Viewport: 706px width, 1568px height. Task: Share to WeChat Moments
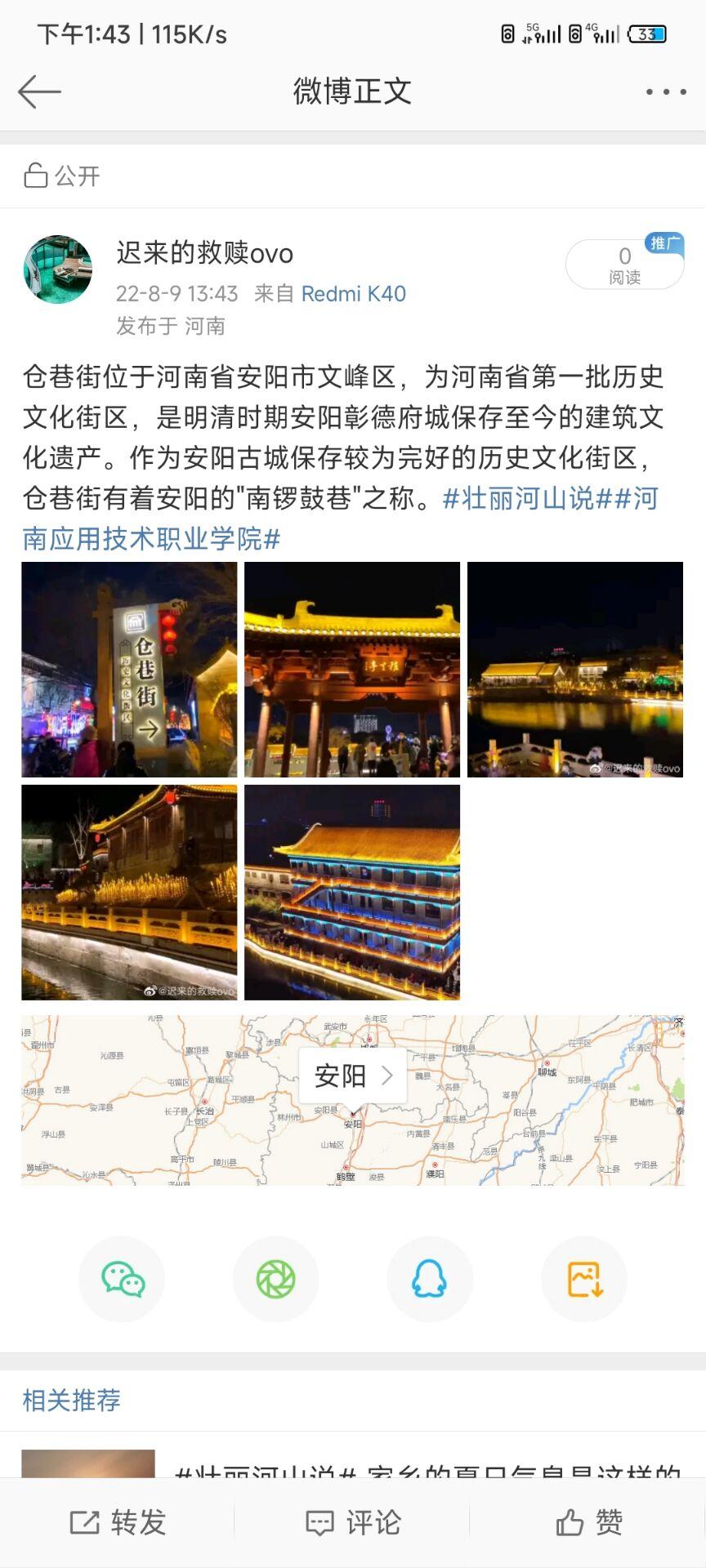click(275, 1279)
